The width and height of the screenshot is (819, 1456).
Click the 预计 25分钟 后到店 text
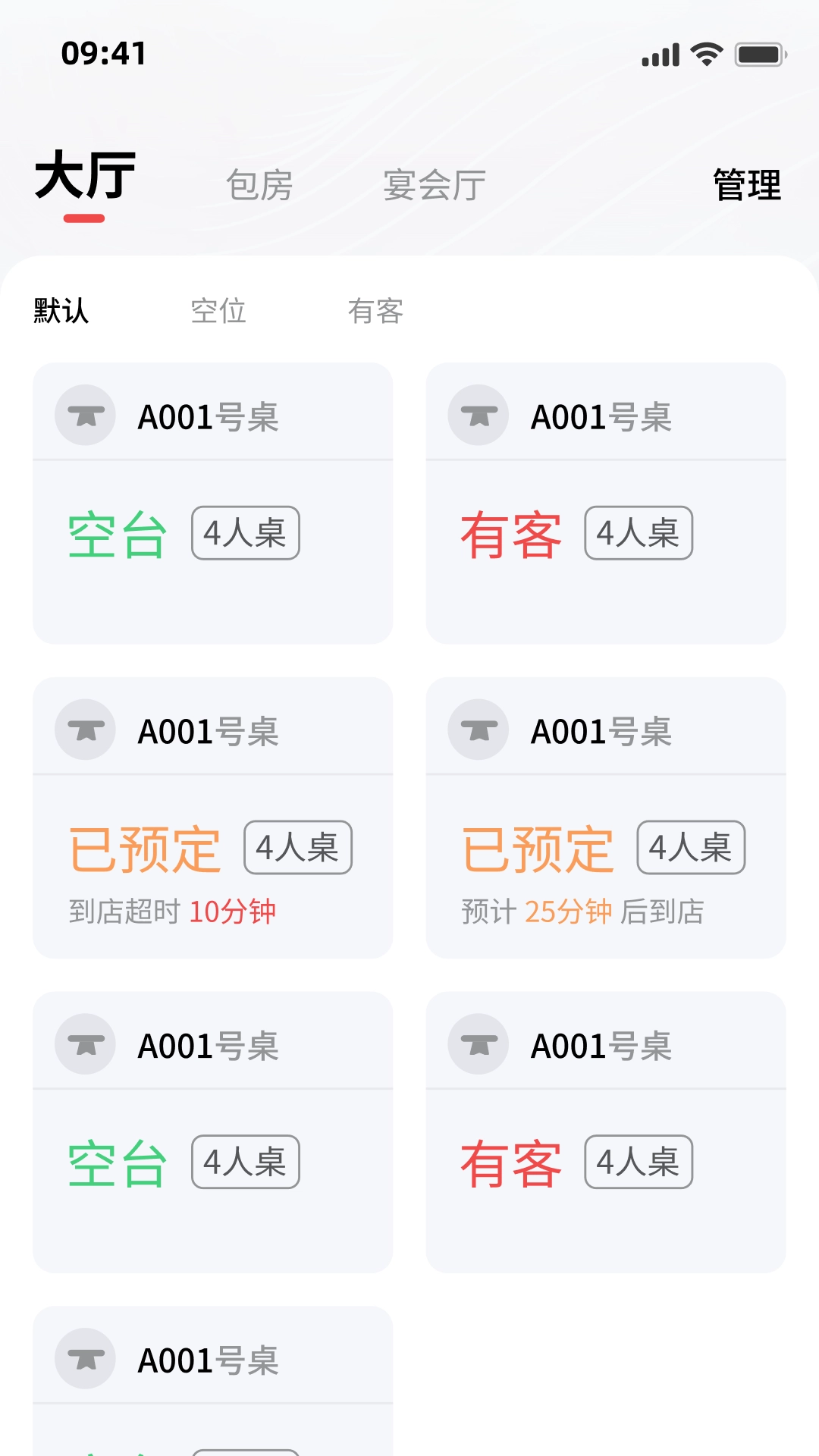tap(584, 910)
